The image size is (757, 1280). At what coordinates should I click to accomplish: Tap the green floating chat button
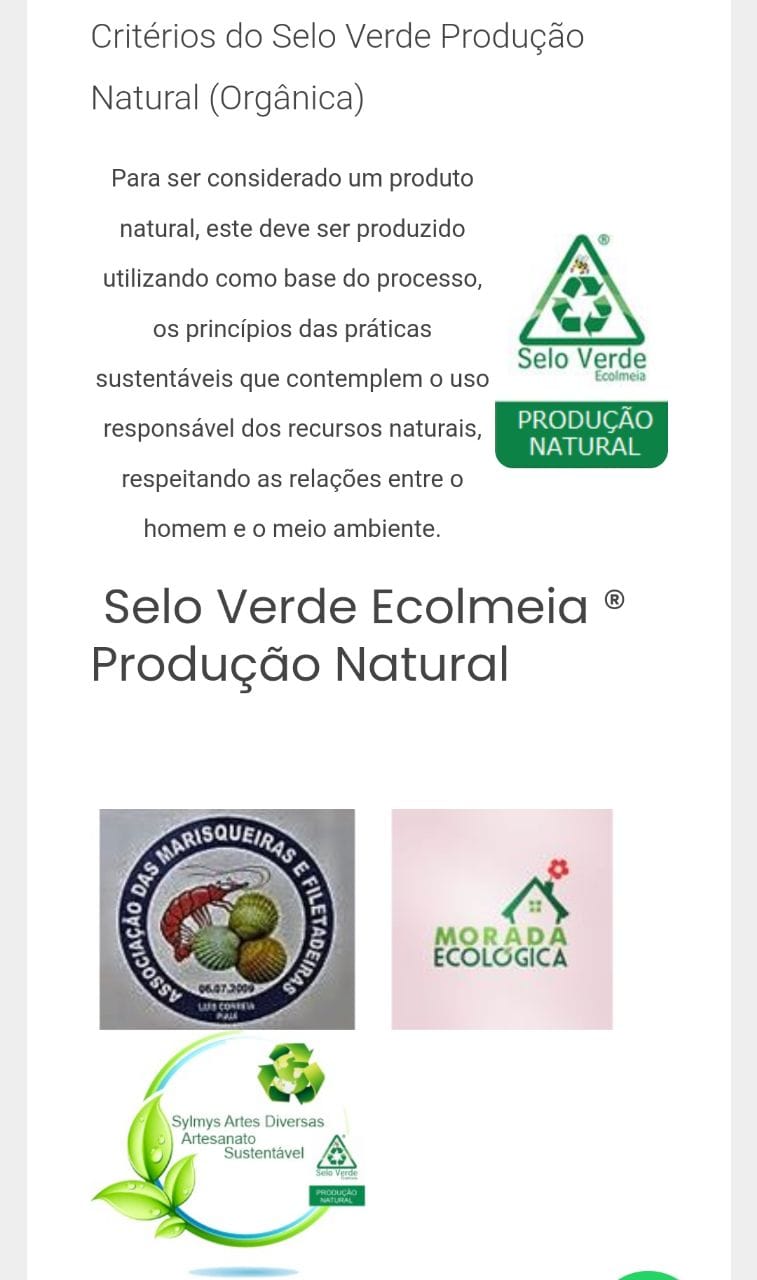pos(648,1275)
